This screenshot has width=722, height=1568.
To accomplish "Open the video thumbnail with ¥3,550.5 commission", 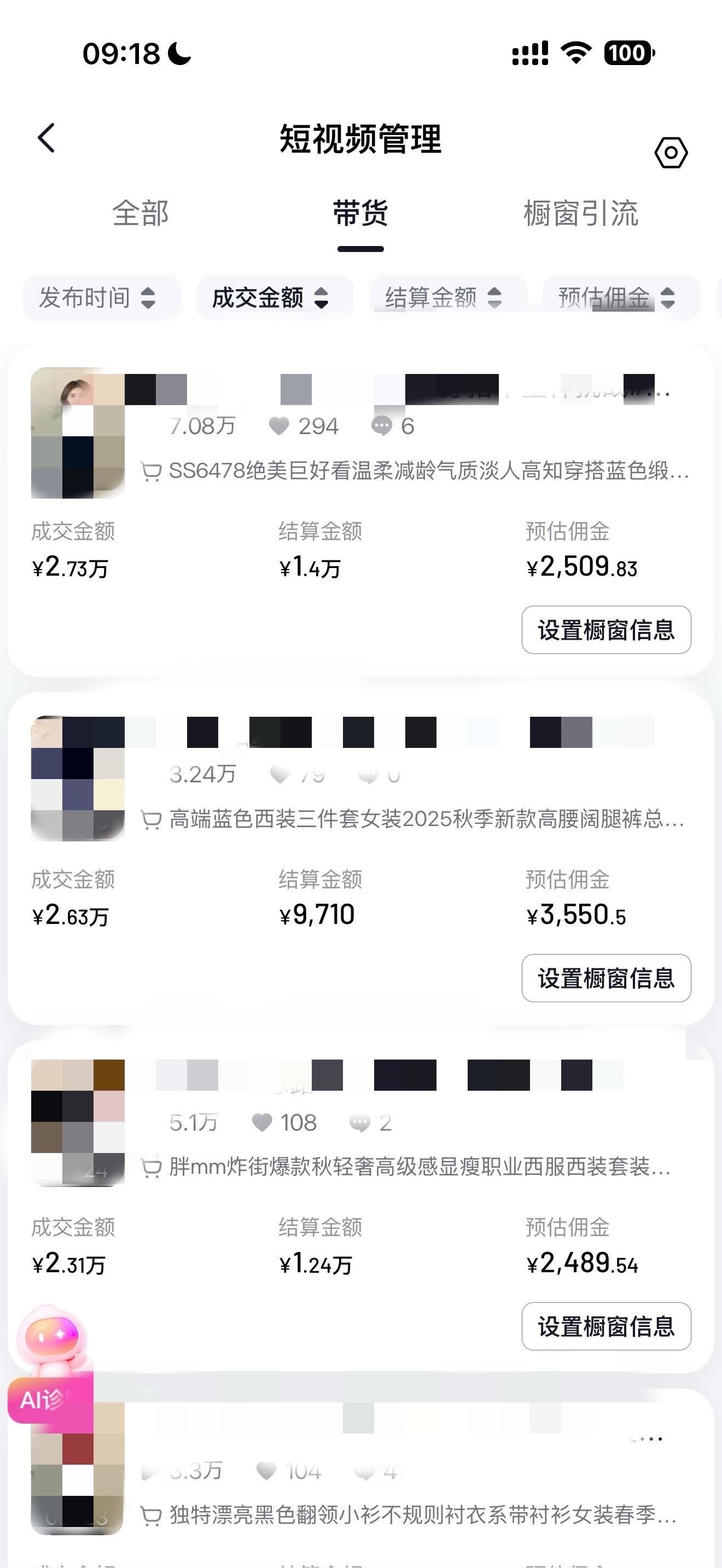I will pyautogui.click(x=78, y=779).
